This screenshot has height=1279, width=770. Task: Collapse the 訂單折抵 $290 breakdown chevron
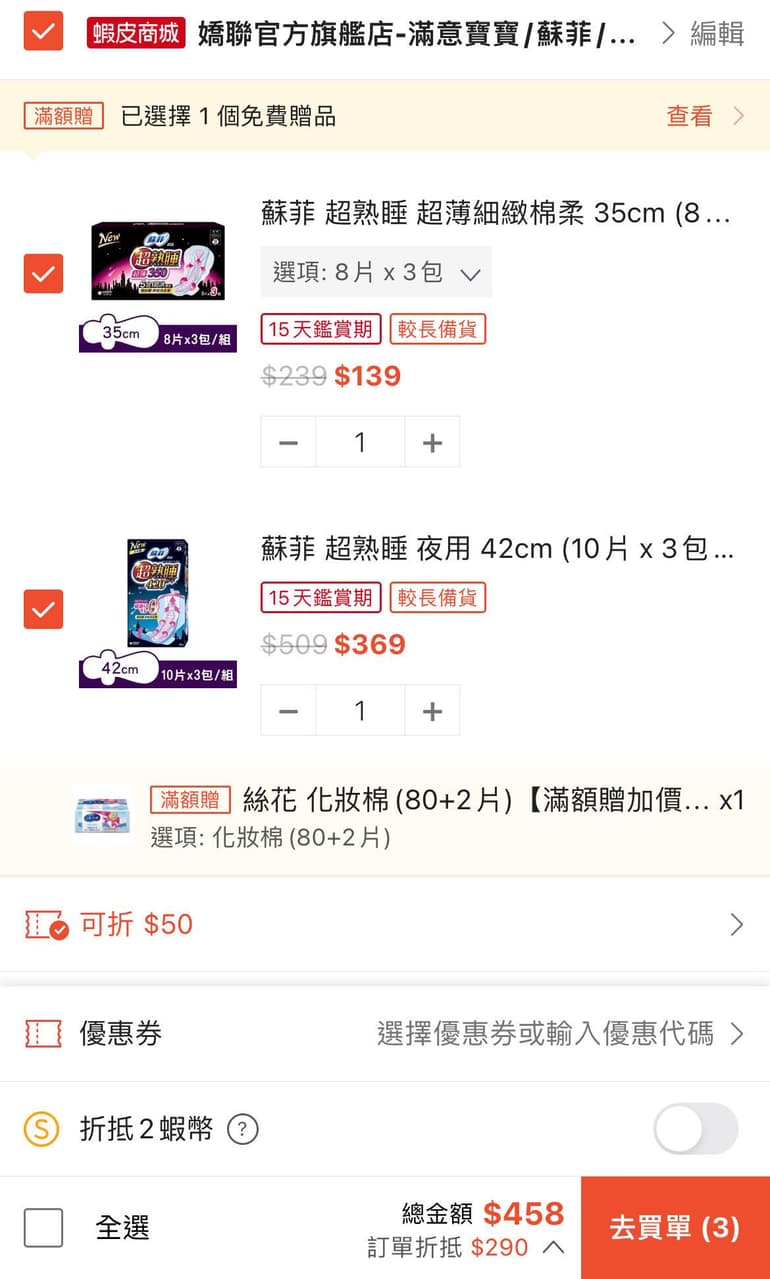pyautogui.click(x=553, y=1247)
